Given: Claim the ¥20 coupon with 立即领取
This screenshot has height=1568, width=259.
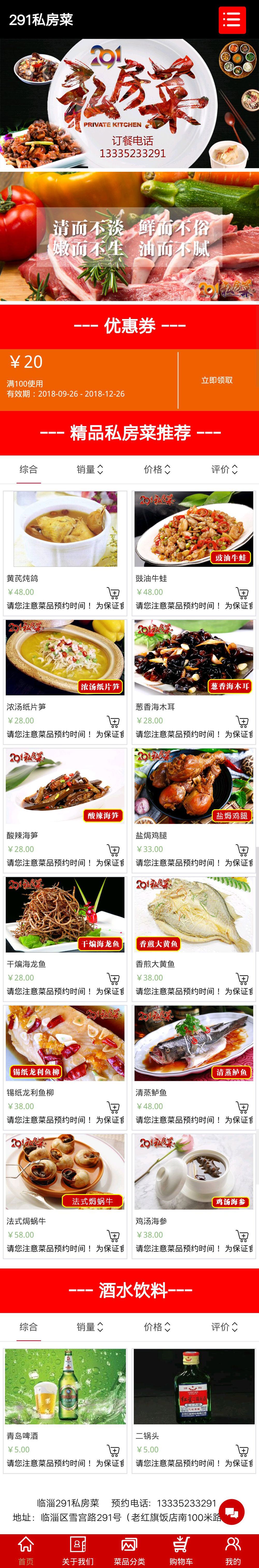Looking at the screenshot, I should pos(217,380).
